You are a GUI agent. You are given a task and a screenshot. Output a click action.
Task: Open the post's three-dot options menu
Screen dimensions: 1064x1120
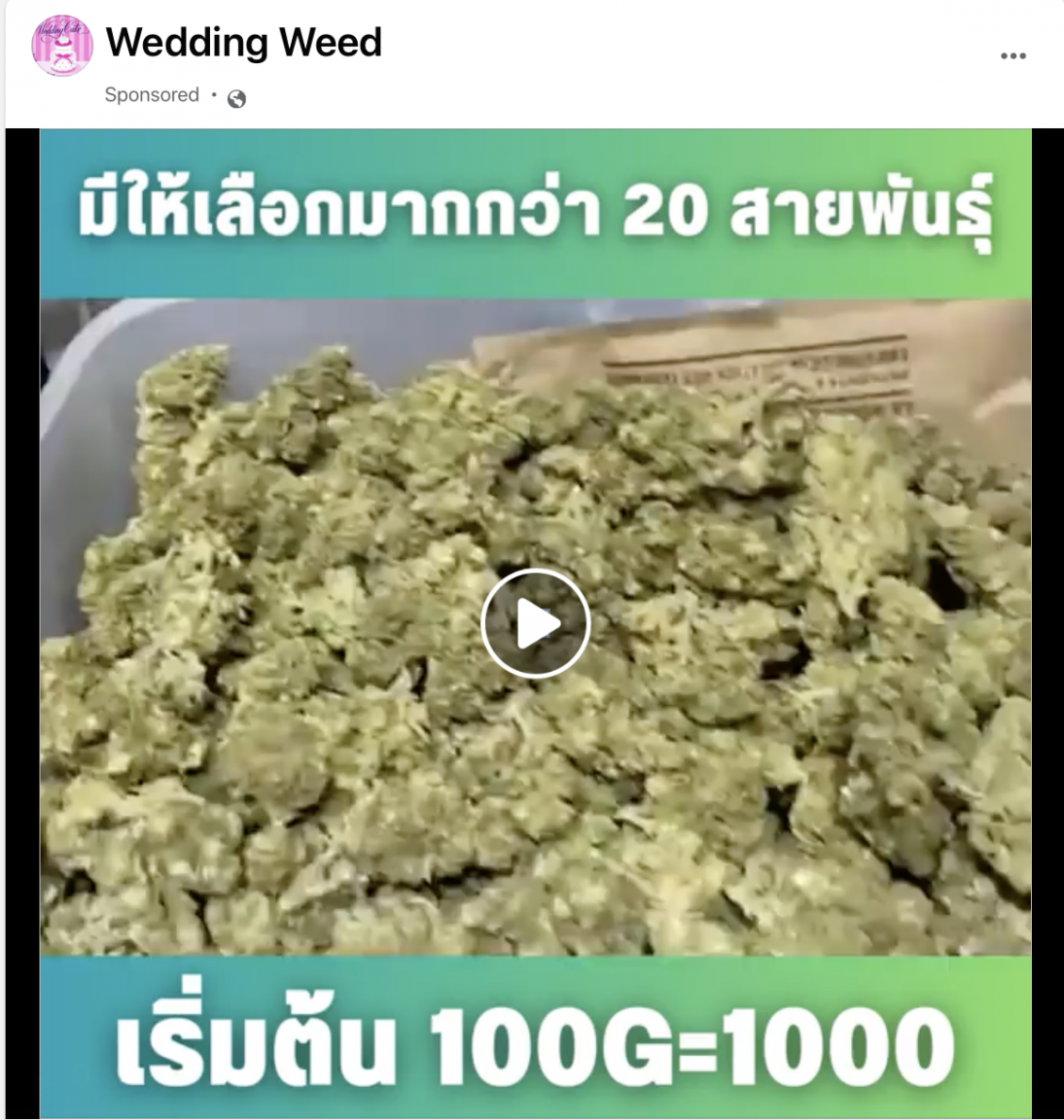click(1012, 55)
